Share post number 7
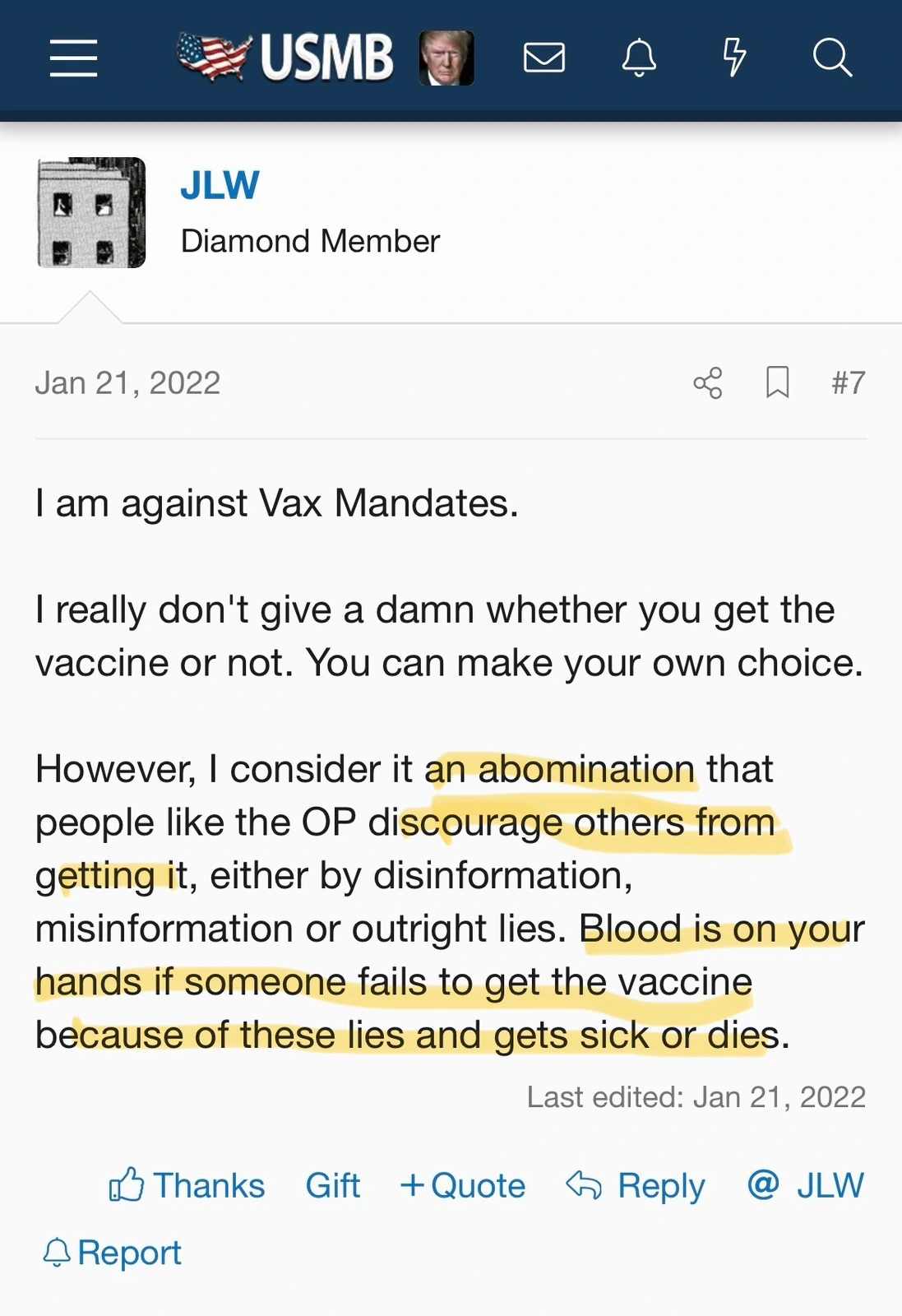Viewport: 902px width, 1316px height. [707, 383]
